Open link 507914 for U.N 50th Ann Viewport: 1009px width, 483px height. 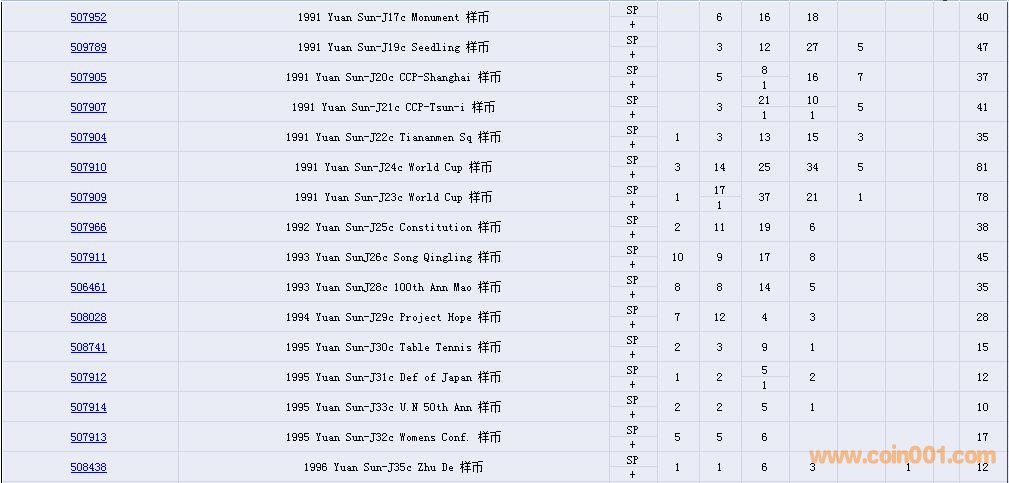88,407
